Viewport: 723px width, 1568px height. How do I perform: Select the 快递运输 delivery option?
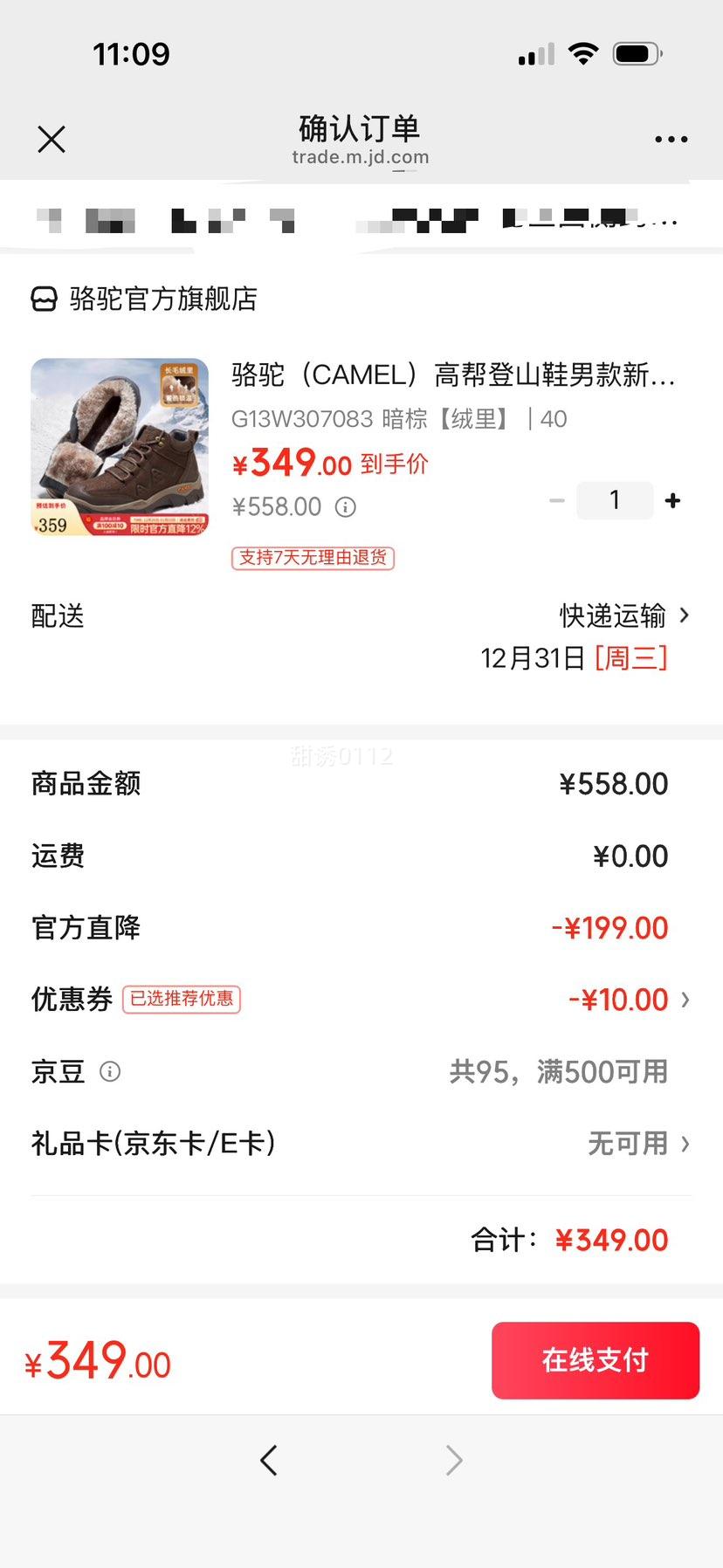coord(611,616)
